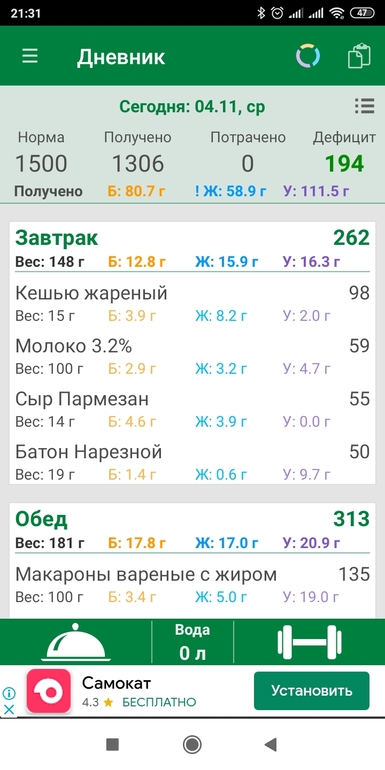This screenshot has width=385, height=770.
Task: Tap the ad info icon
Action: tap(9, 693)
